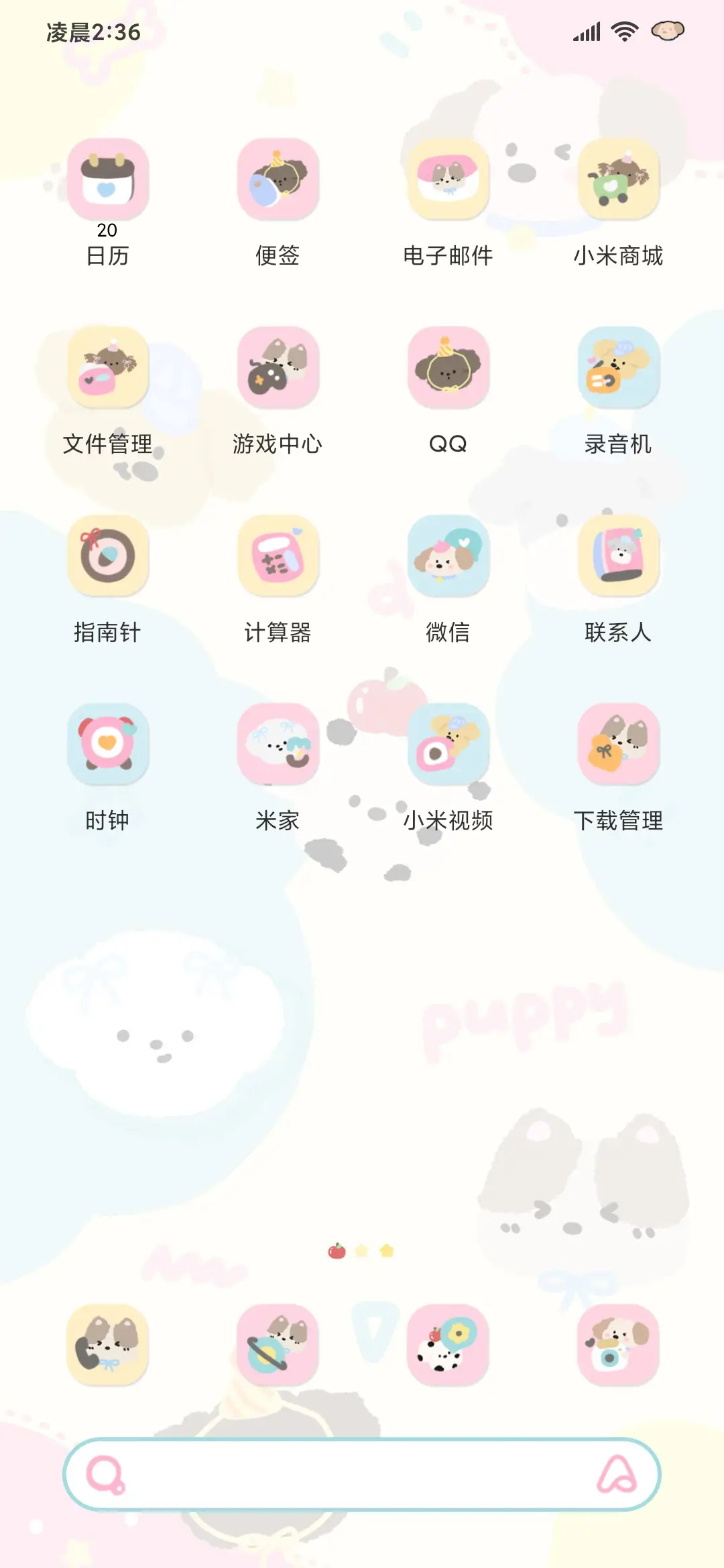This screenshot has height=1568, width=724.
Task: Open the 录音机 Recorder app
Action: pos(618,369)
